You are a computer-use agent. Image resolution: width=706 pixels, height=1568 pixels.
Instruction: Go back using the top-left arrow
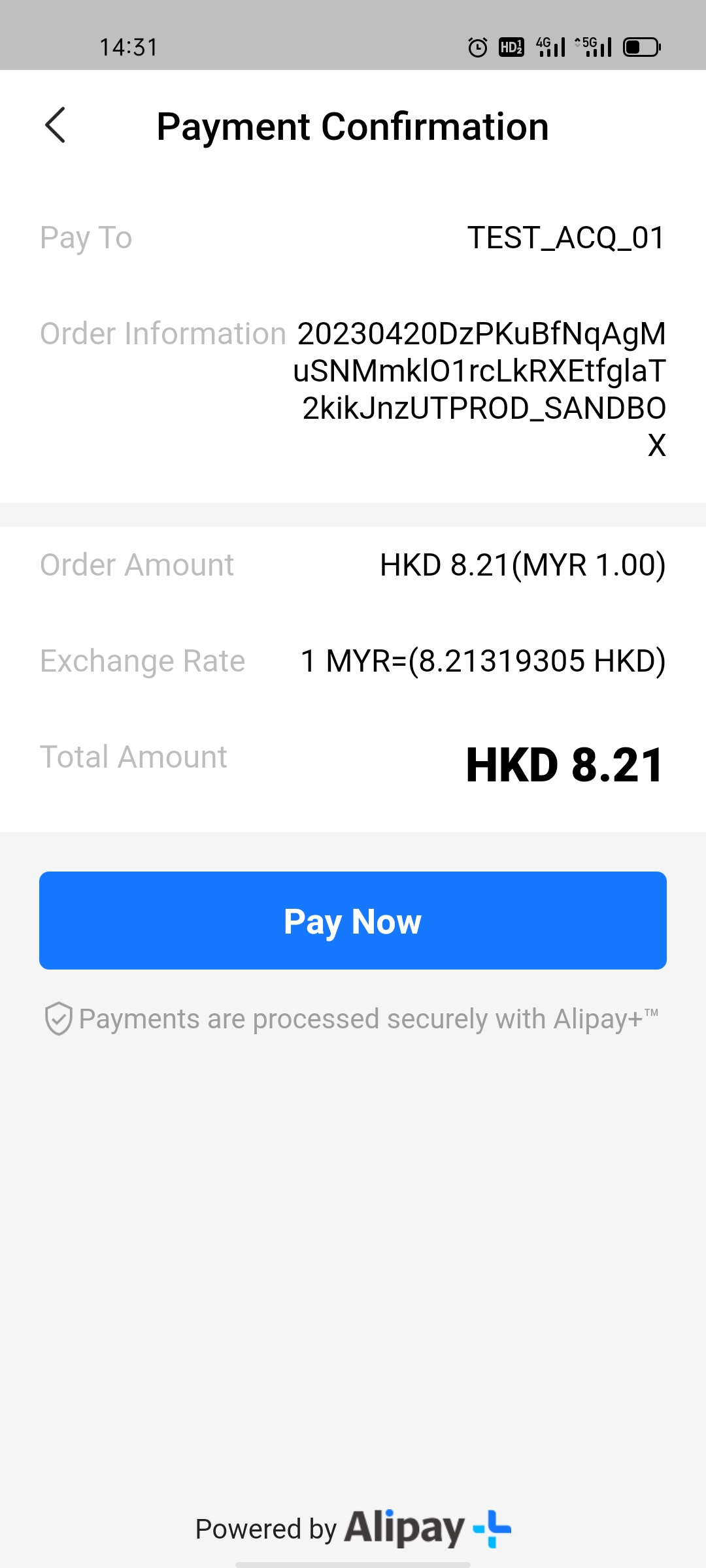(56, 125)
